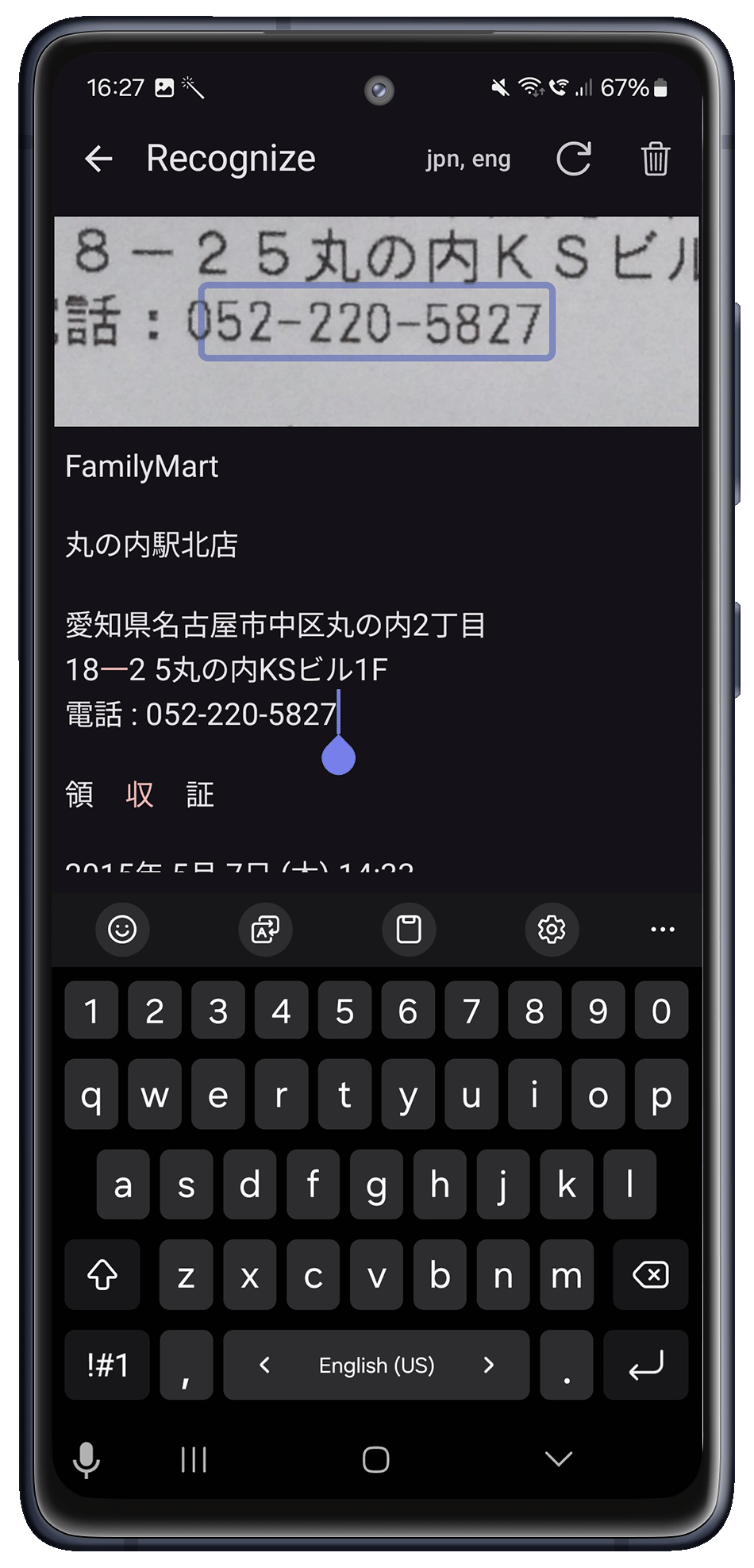Open the emoji picker on the keyboard
Viewport: 754px width, 1568px height.
click(122, 929)
